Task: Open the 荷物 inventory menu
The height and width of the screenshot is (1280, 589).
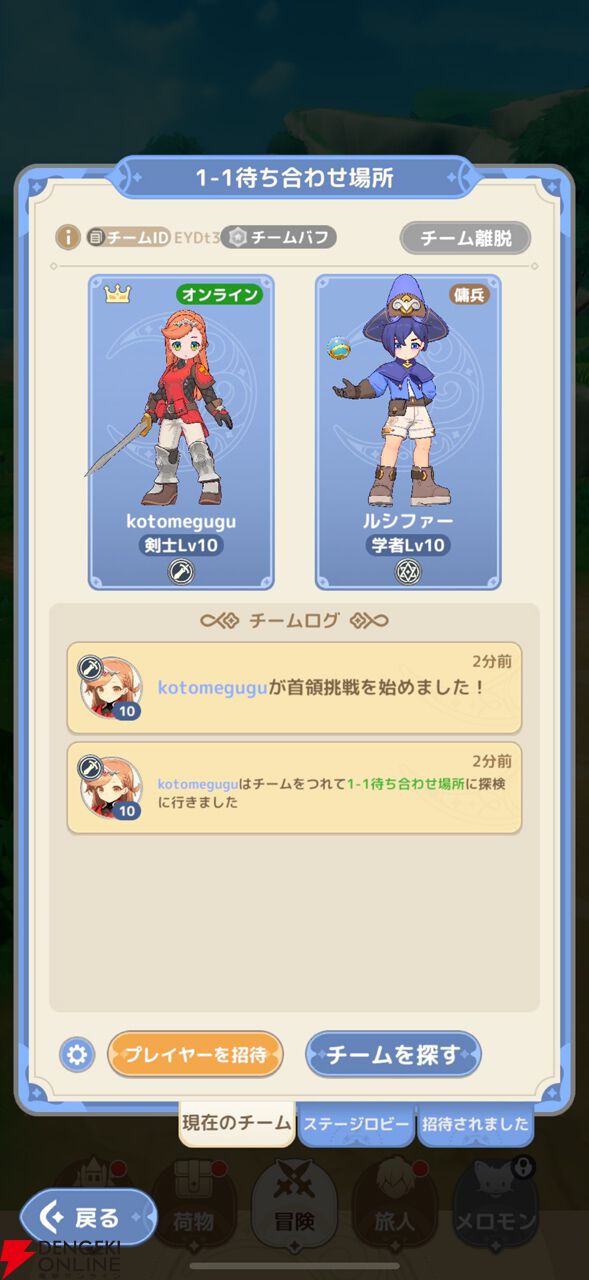Action: click(192, 1199)
